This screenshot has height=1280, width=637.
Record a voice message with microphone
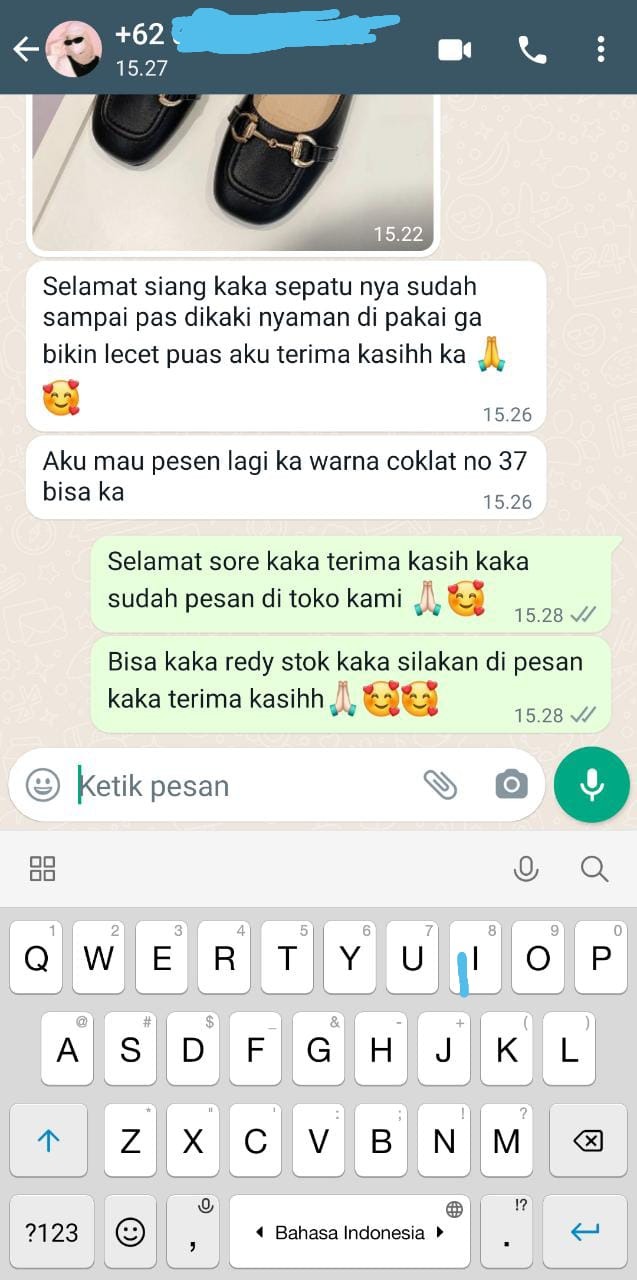[x=592, y=785]
